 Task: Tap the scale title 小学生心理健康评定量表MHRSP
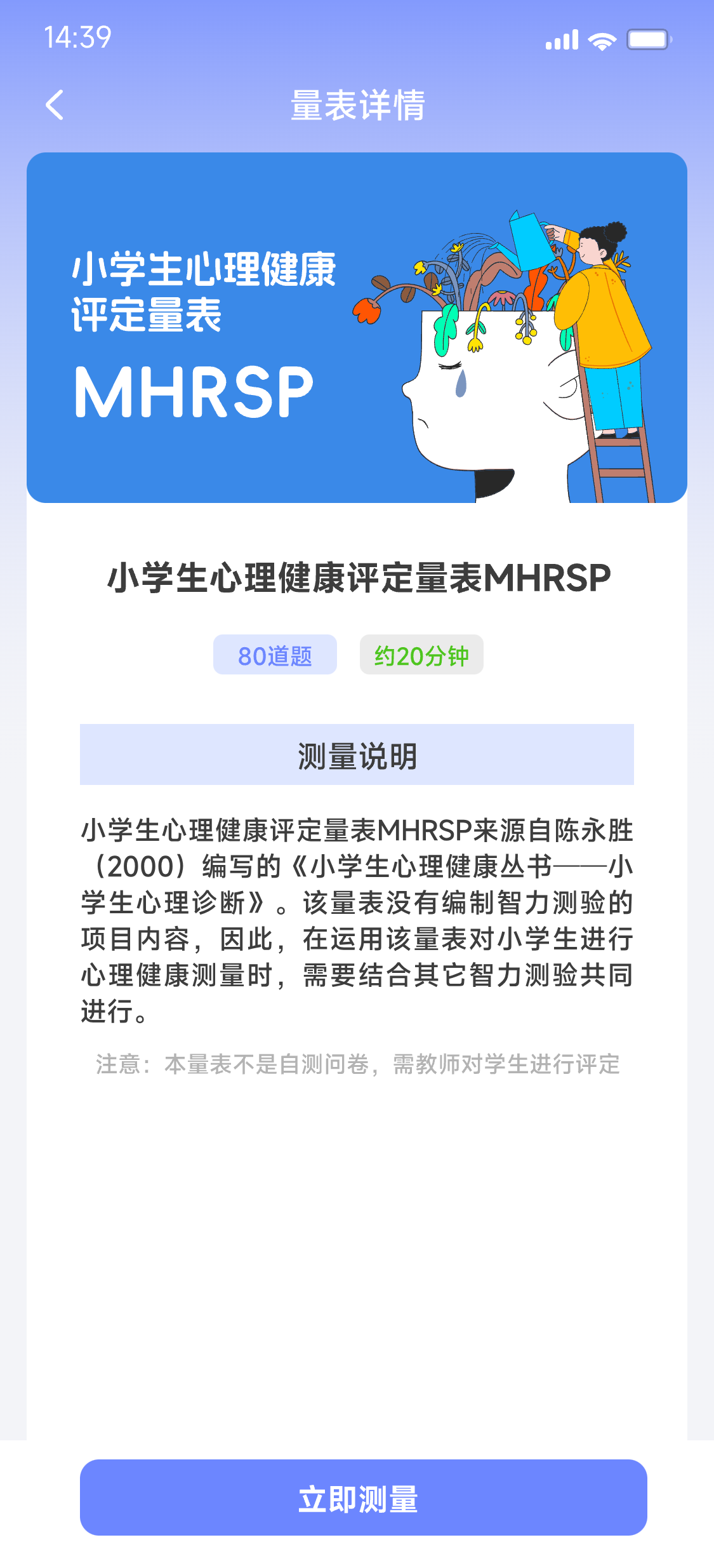(x=357, y=578)
